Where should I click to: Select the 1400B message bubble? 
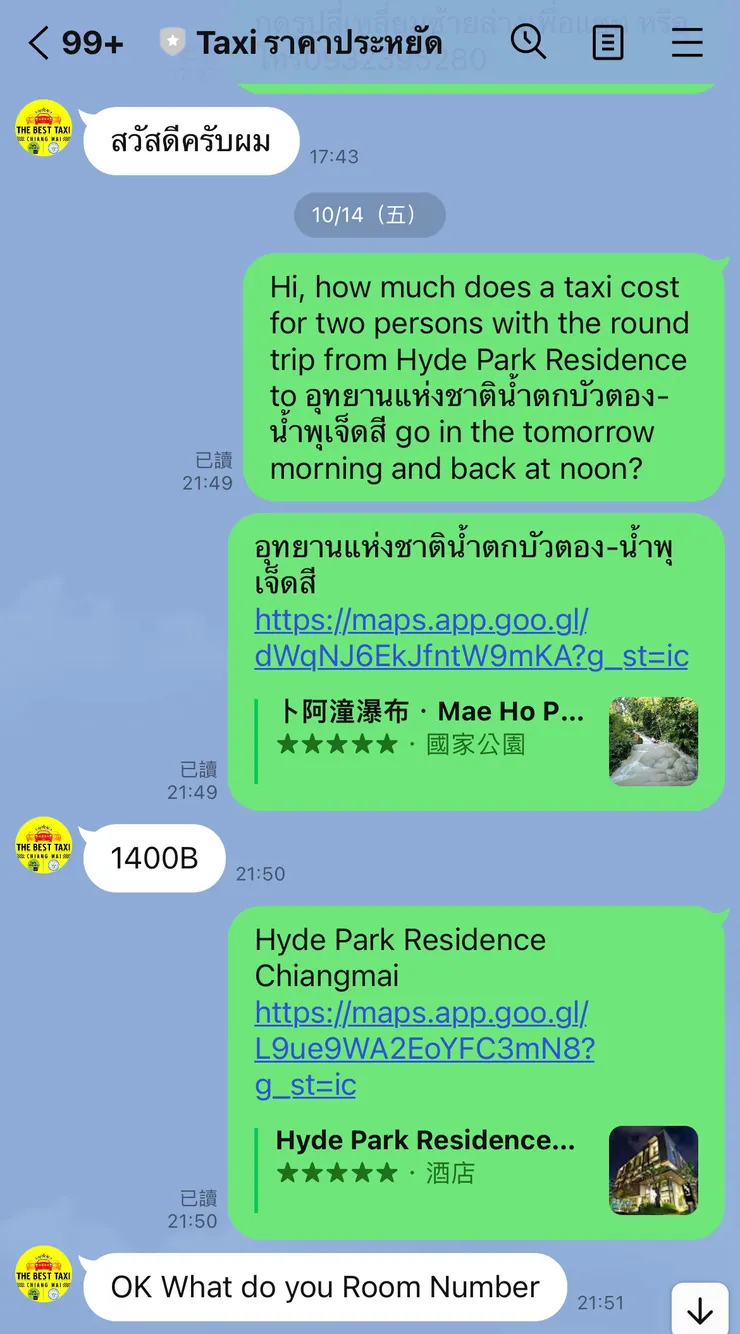point(154,857)
